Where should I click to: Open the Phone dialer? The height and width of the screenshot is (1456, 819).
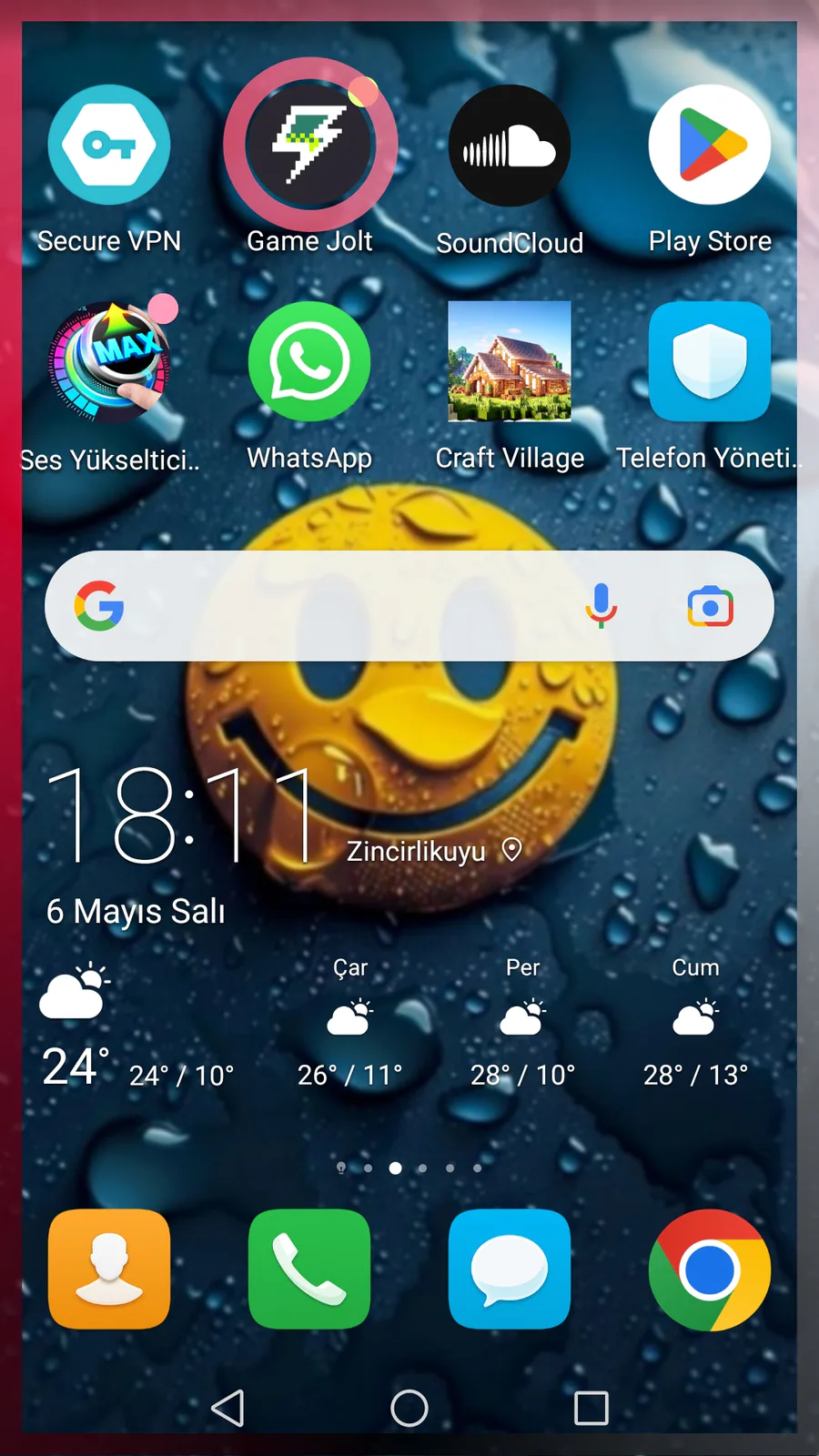(x=309, y=1269)
